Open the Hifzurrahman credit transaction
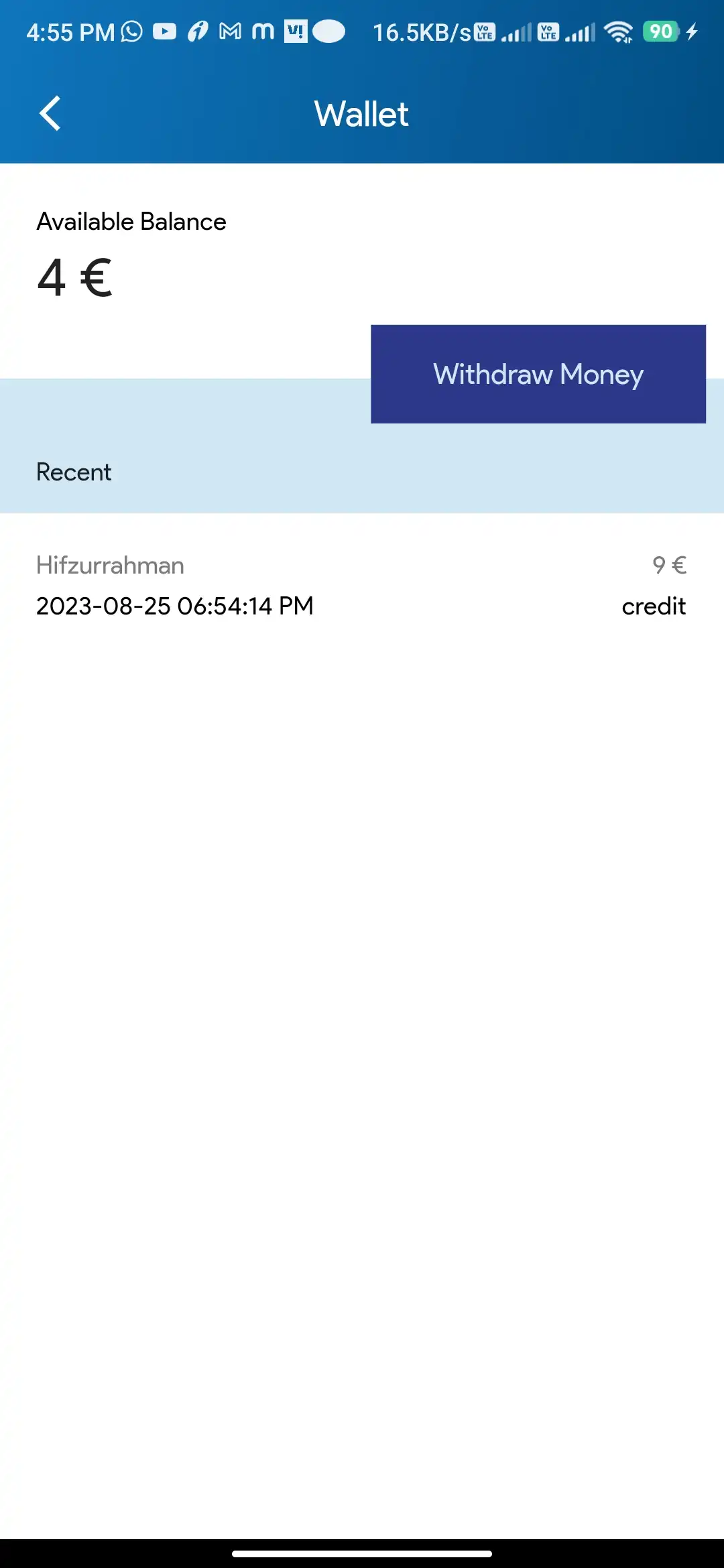Screen dimensions: 724x1568 point(361,586)
